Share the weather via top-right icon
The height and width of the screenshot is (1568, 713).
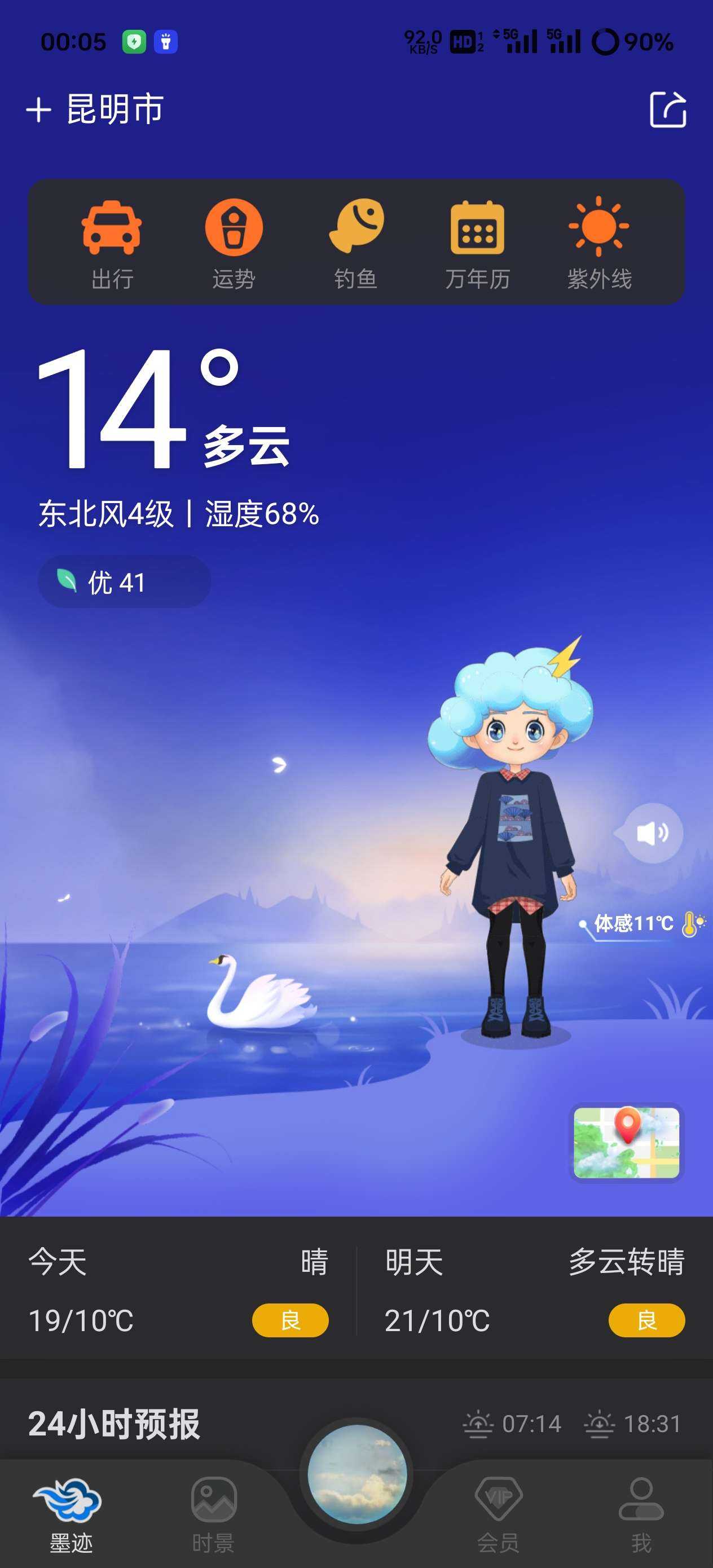[x=667, y=109]
